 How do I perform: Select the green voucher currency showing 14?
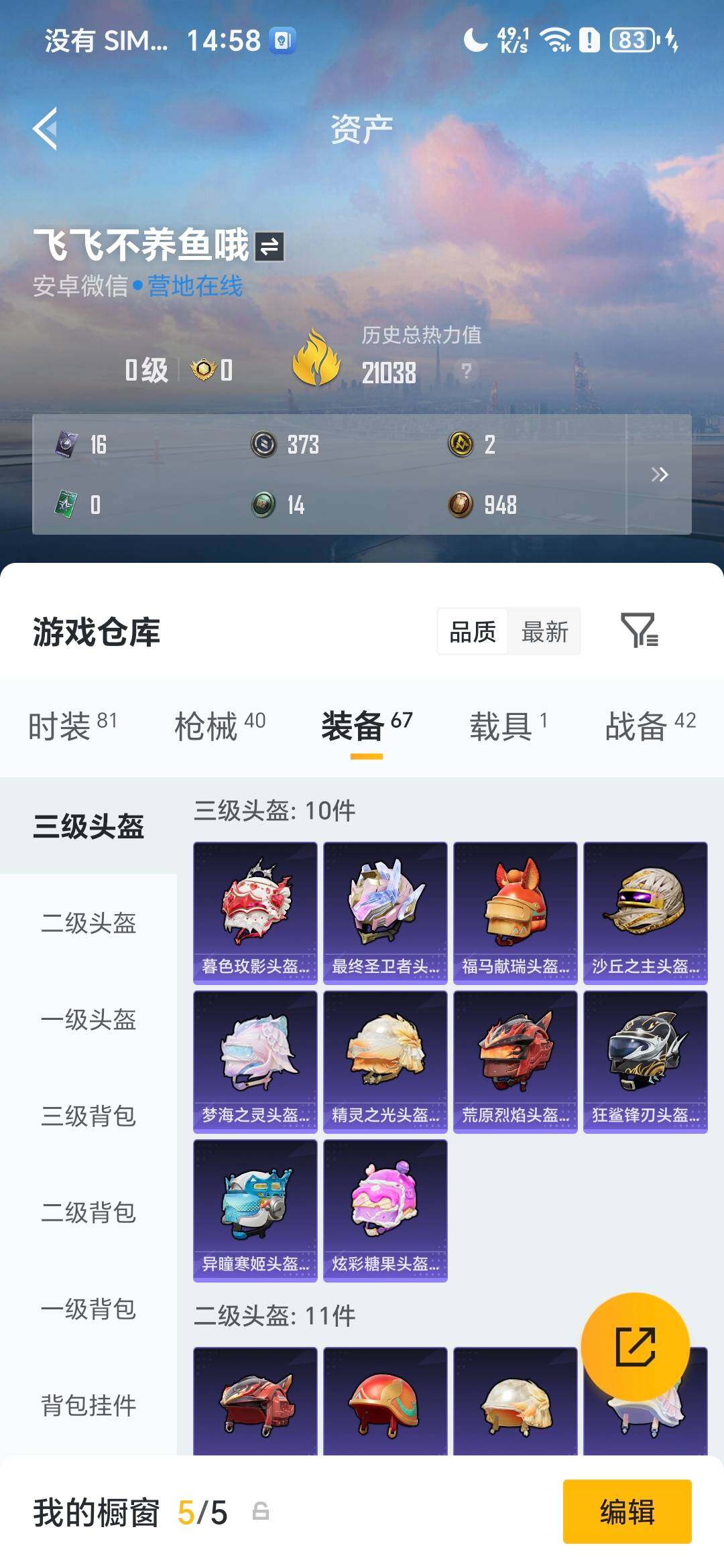click(x=261, y=506)
